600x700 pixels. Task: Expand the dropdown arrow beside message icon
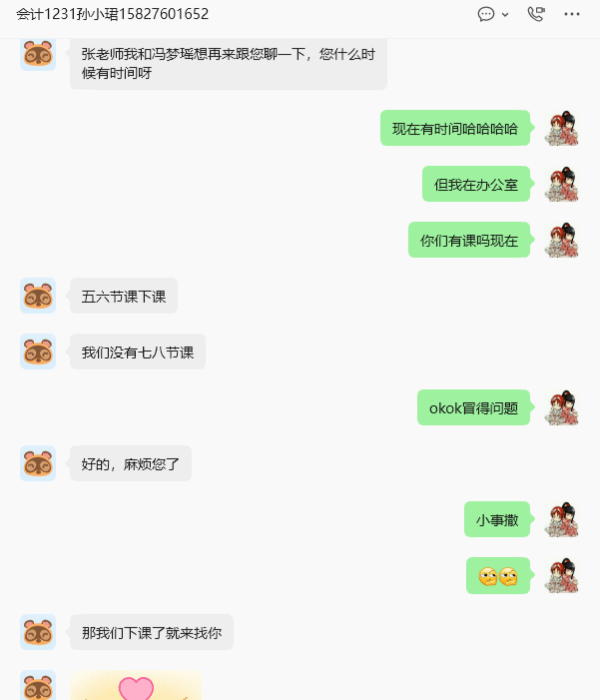point(505,14)
